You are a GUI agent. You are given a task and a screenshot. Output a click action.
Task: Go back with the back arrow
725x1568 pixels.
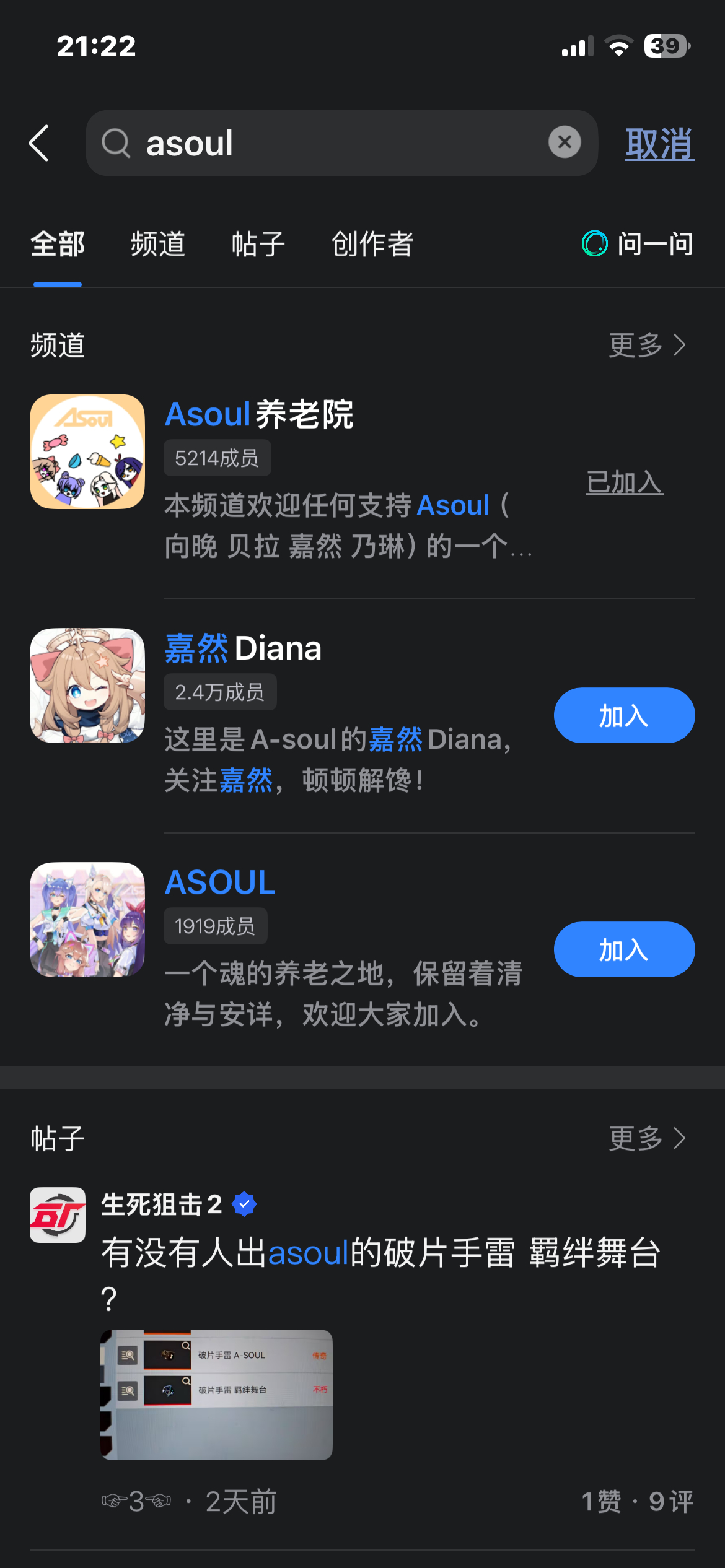39,143
